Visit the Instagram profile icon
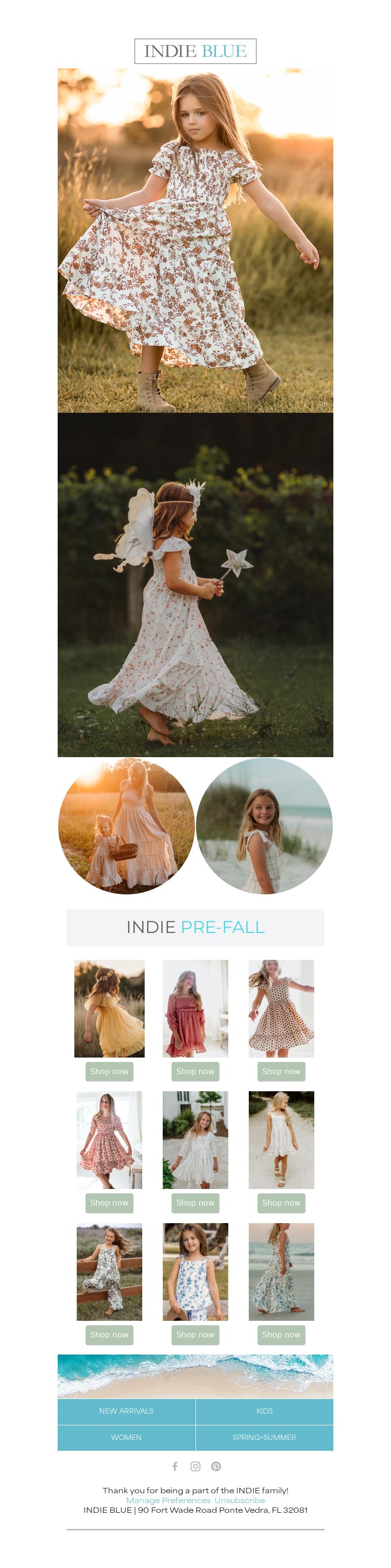Screen dimensions: 391x1568 tap(195, 1466)
